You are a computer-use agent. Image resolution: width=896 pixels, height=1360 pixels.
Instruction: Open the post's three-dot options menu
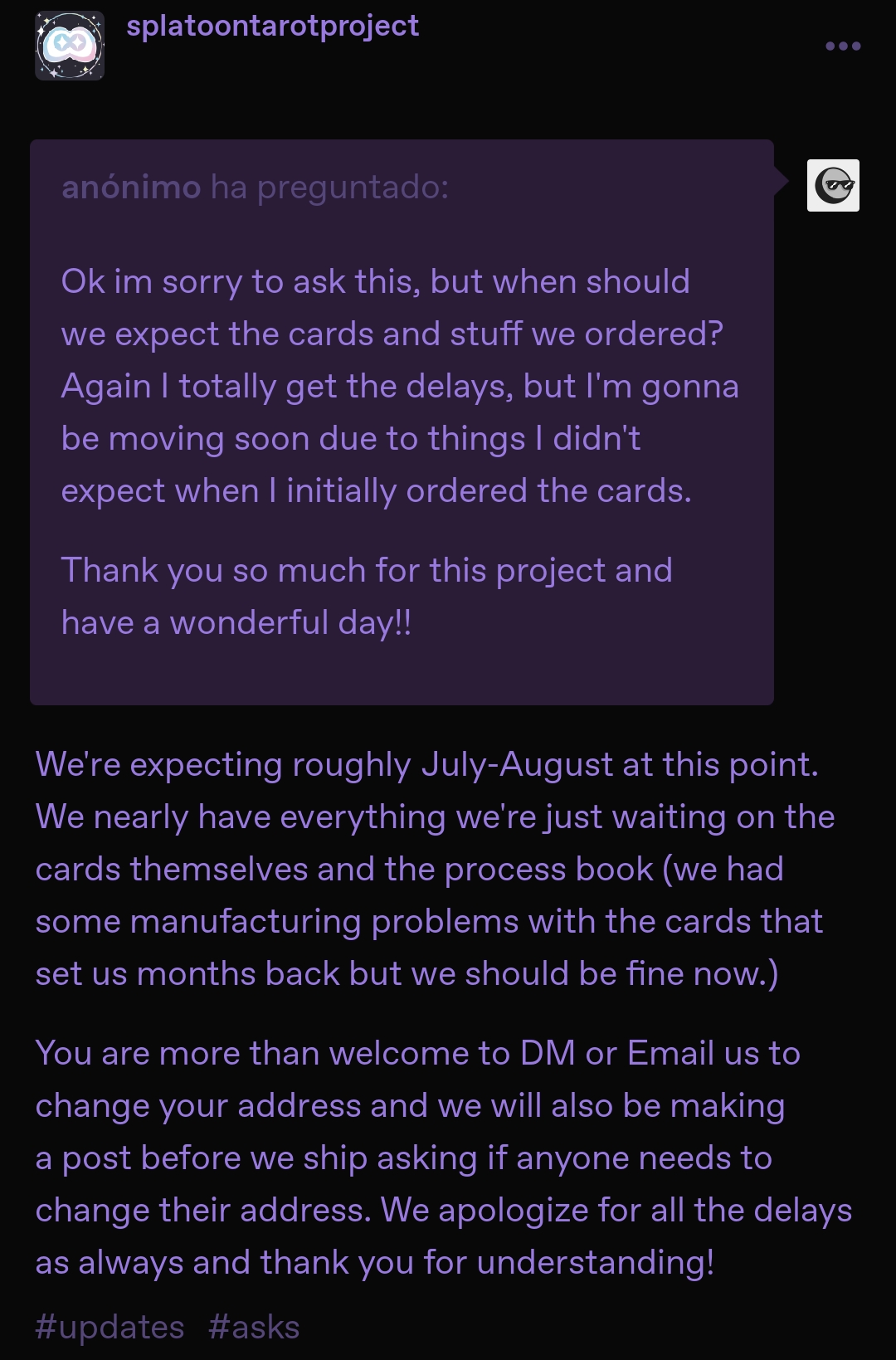pyautogui.click(x=843, y=46)
